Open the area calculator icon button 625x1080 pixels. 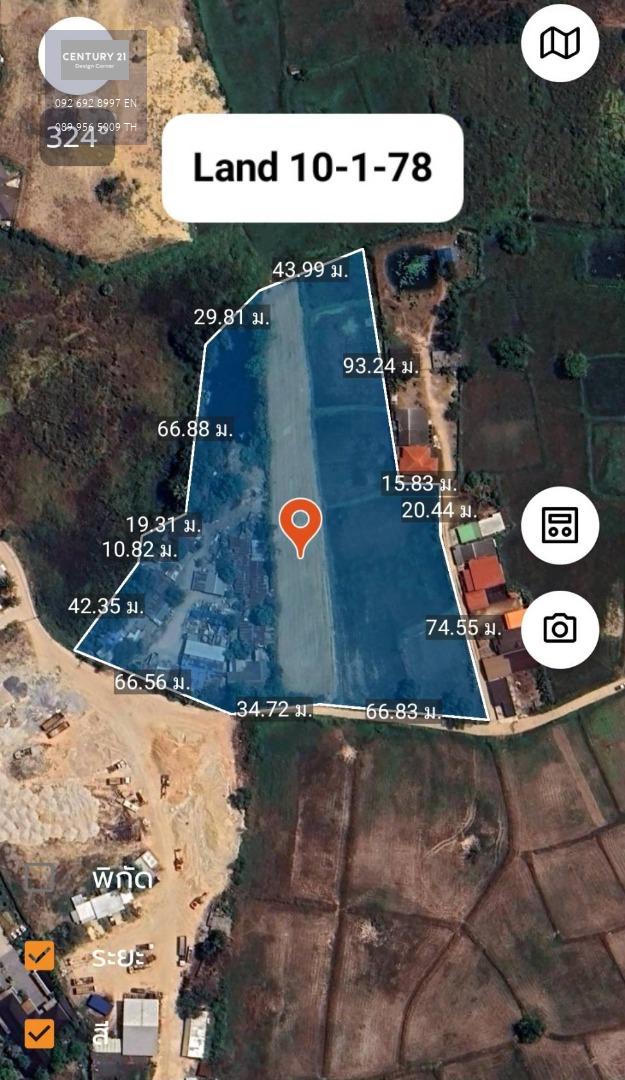pos(560,526)
